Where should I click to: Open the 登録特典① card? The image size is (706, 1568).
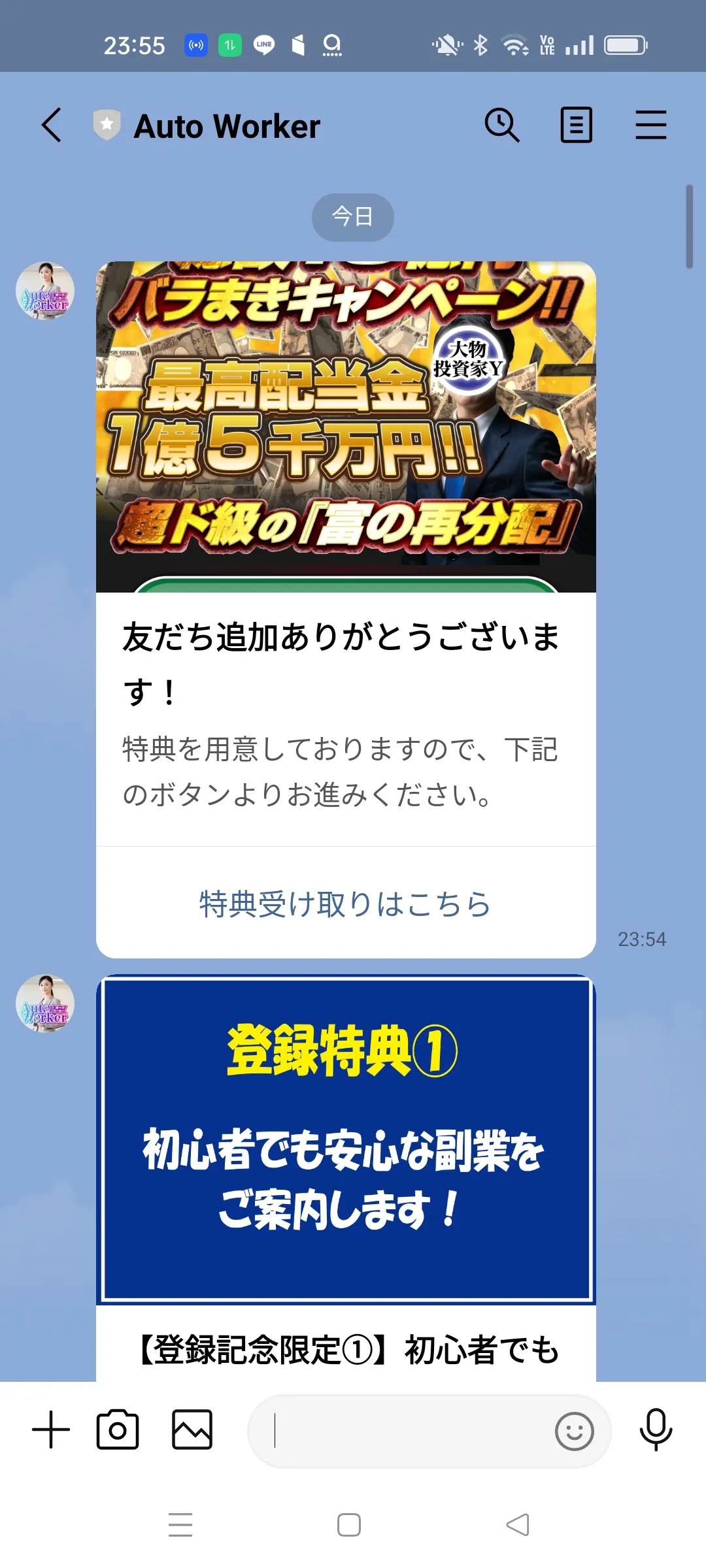point(346,1139)
